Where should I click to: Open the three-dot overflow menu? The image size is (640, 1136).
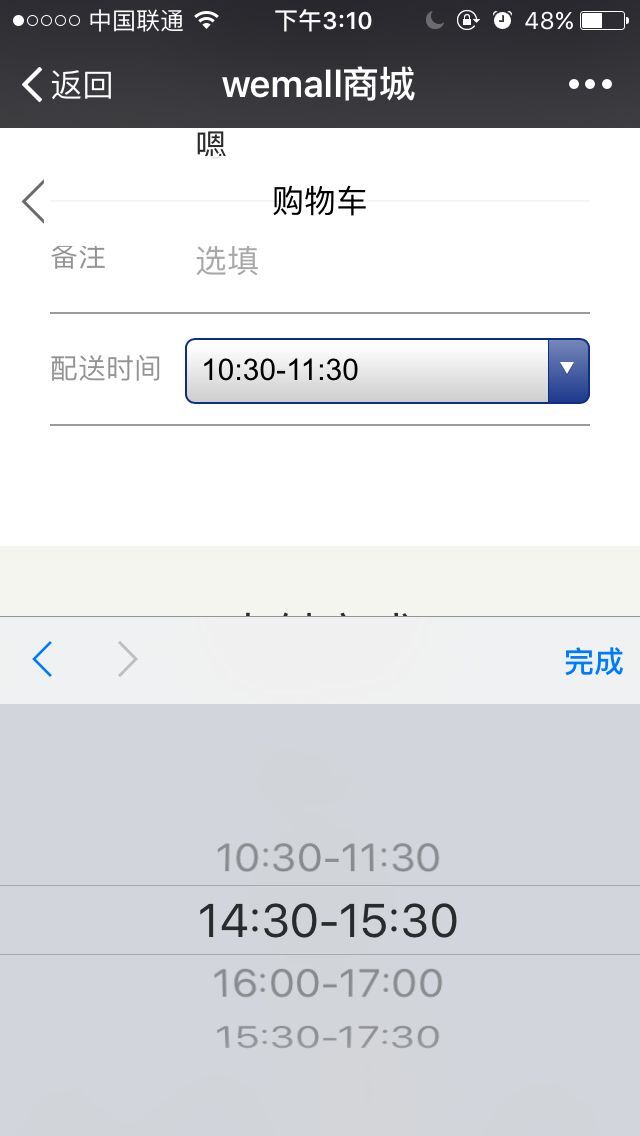coord(590,85)
